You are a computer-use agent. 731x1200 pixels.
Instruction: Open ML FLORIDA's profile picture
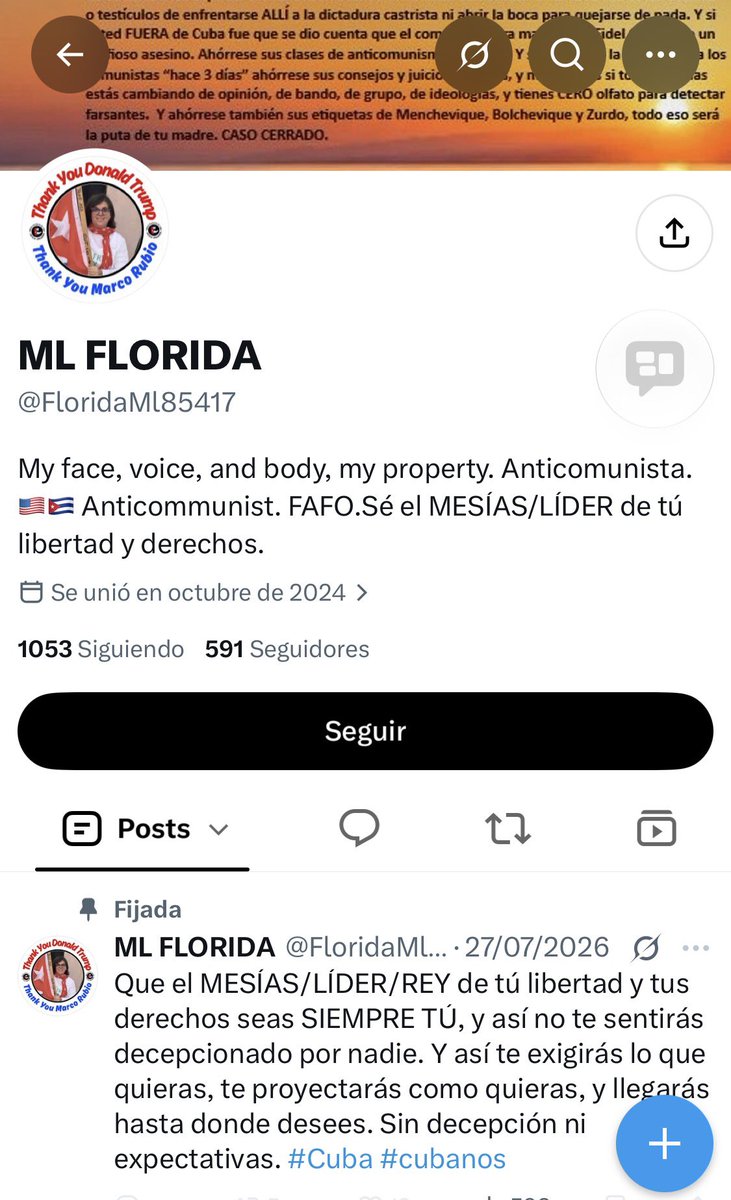coord(94,227)
